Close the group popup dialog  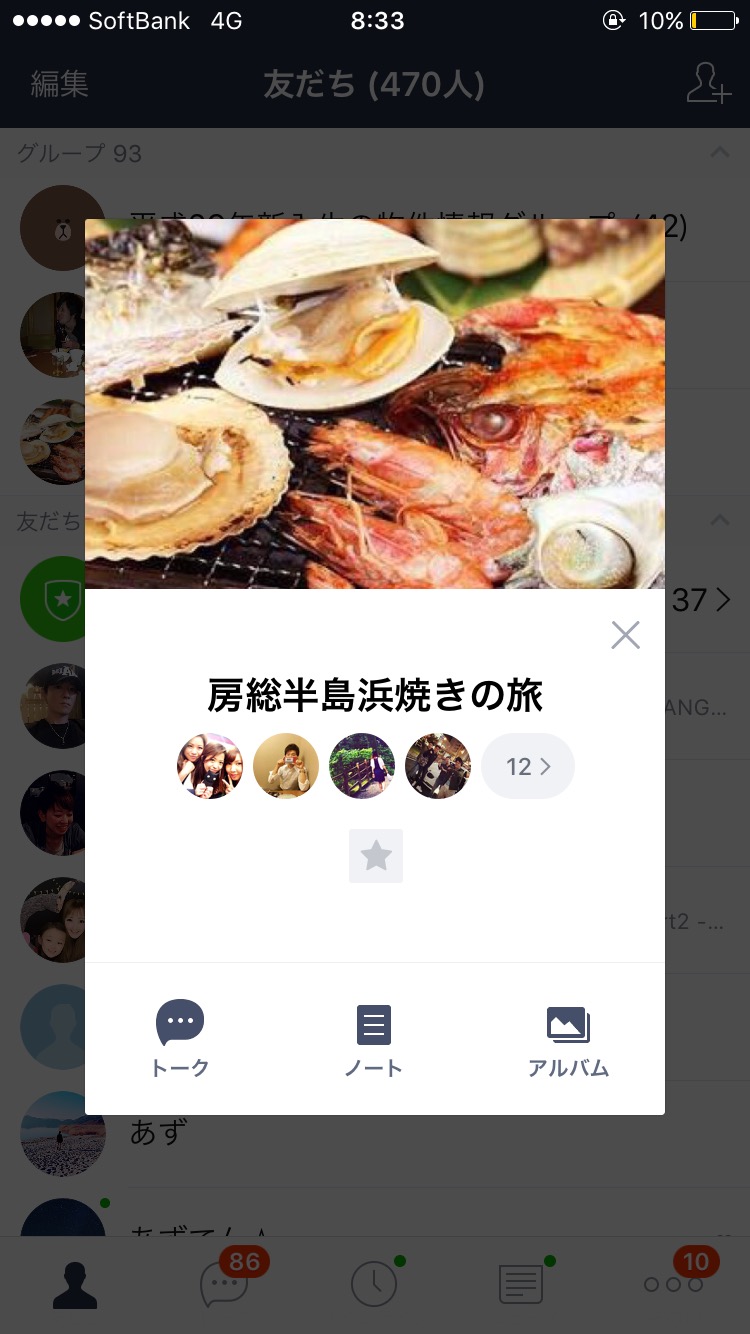tap(625, 635)
